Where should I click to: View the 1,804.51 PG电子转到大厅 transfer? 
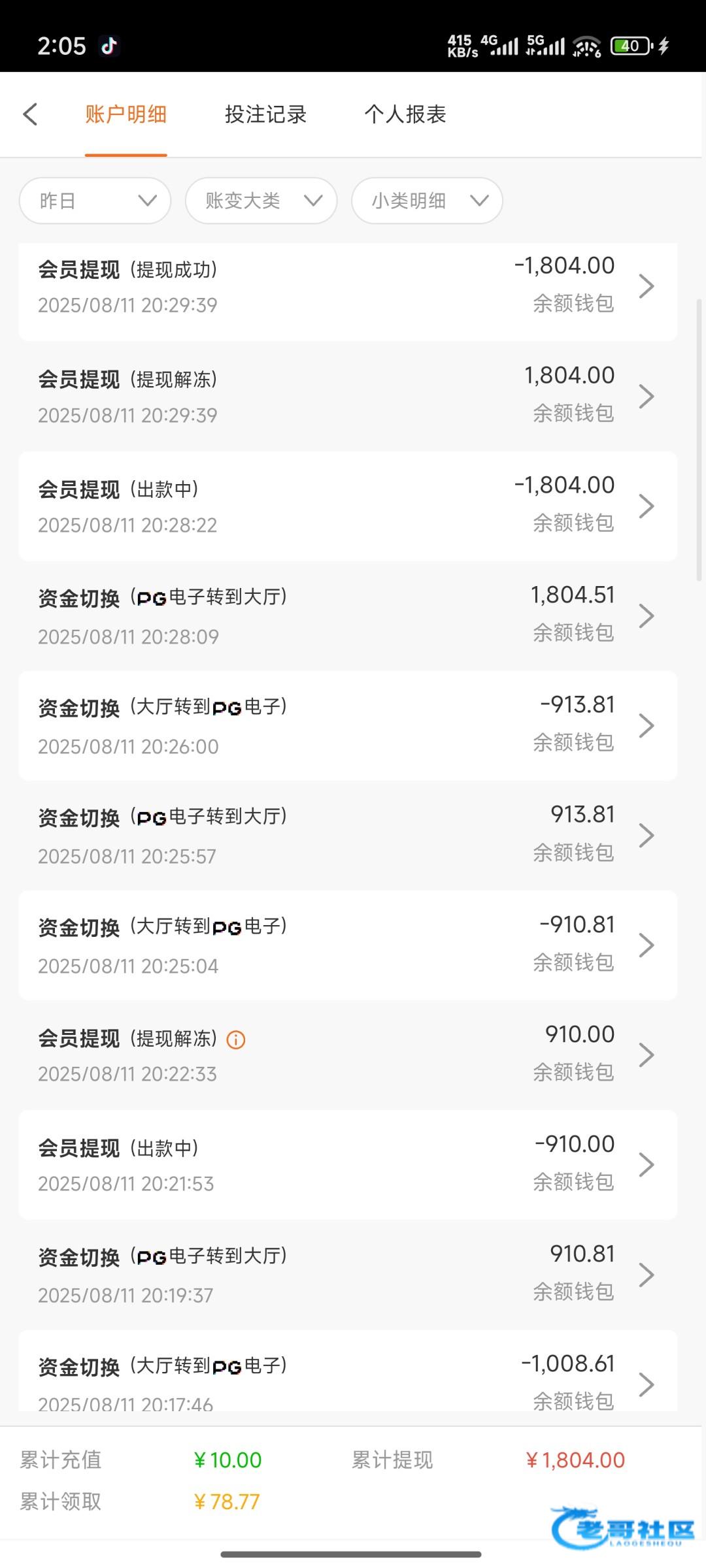coord(348,615)
